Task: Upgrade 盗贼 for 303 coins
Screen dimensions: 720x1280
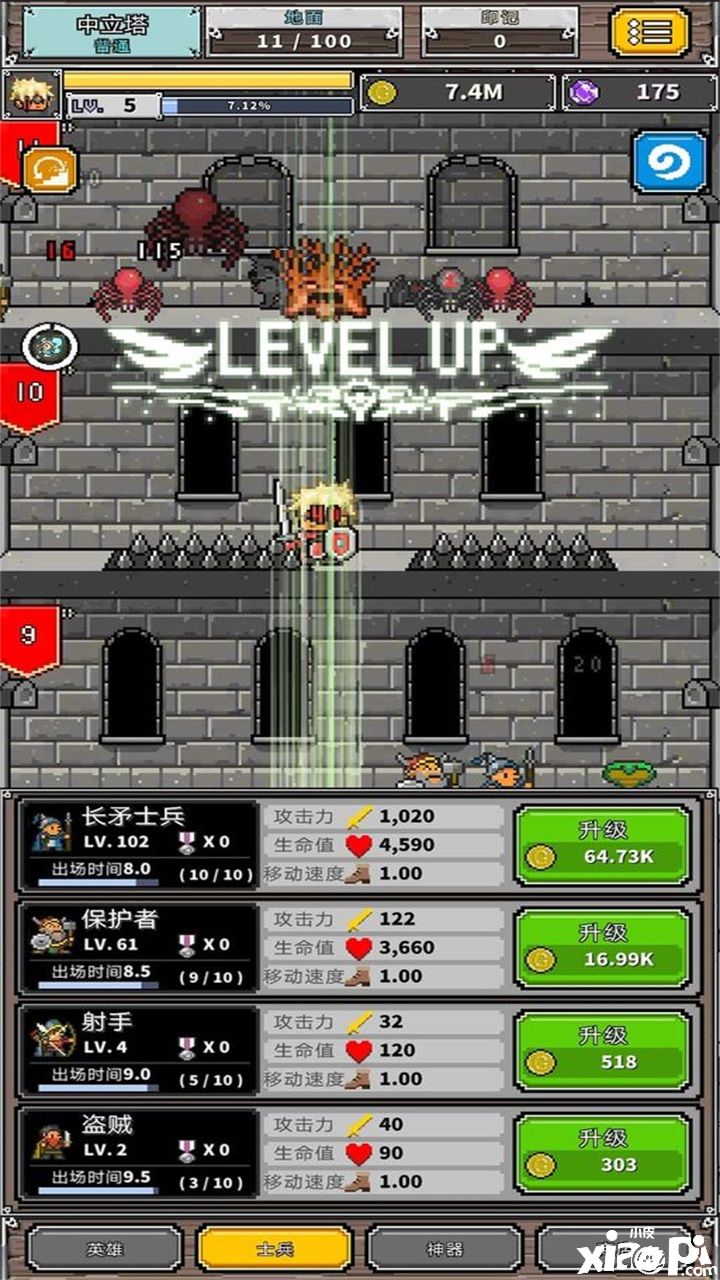Action: coord(603,1153)
